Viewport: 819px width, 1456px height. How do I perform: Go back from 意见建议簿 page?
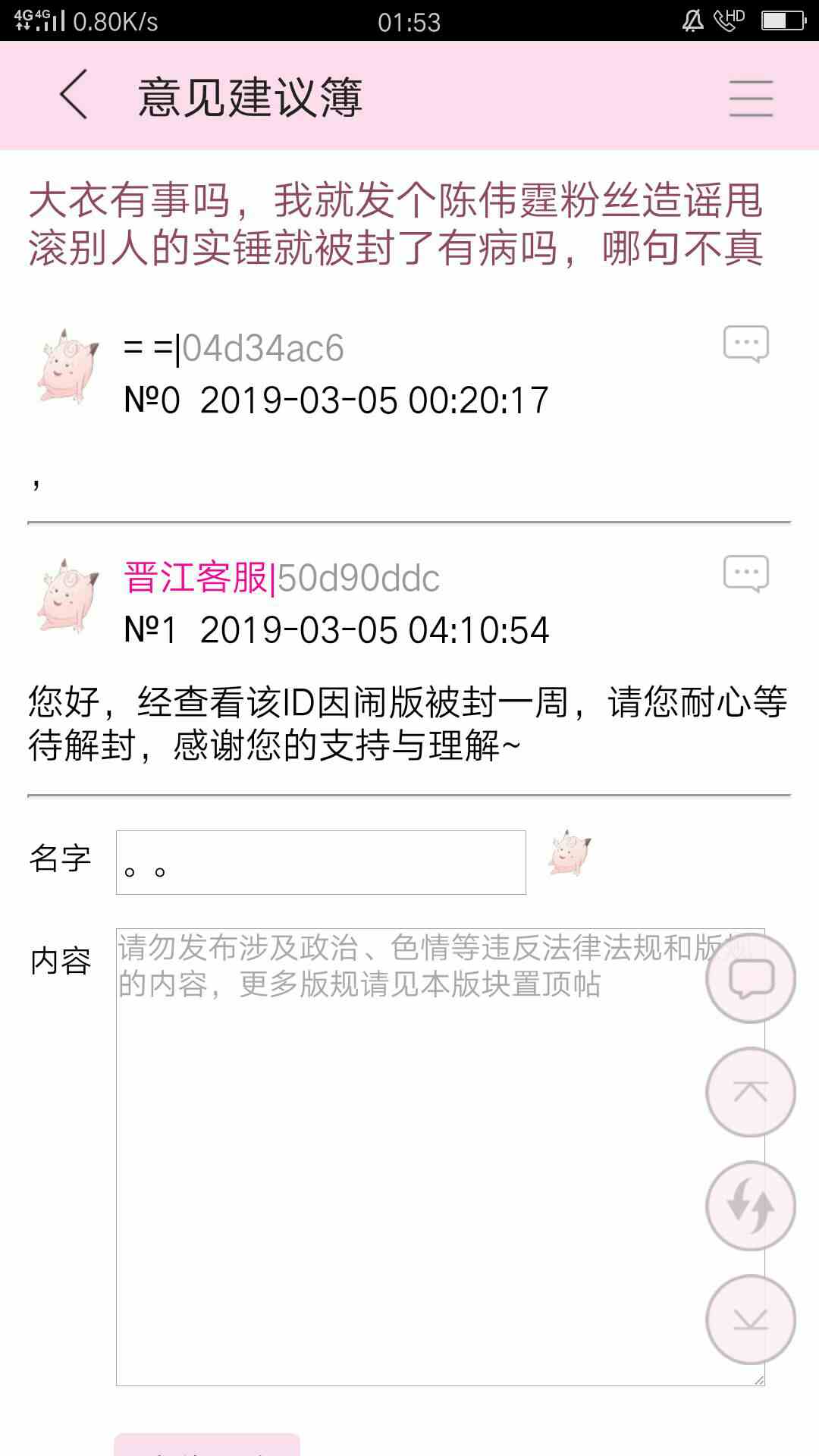pos(74,95)
